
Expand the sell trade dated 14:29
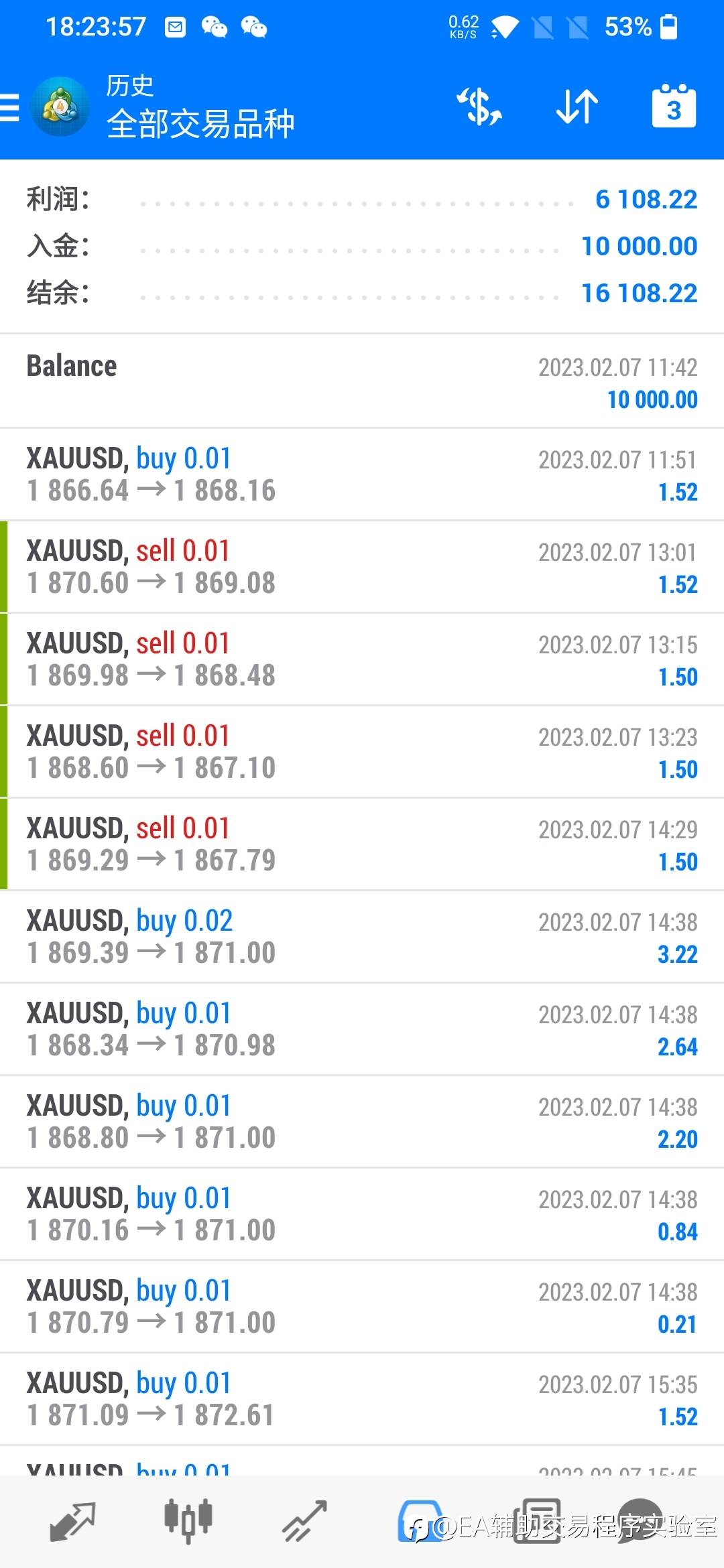click(x=362, y=844)
